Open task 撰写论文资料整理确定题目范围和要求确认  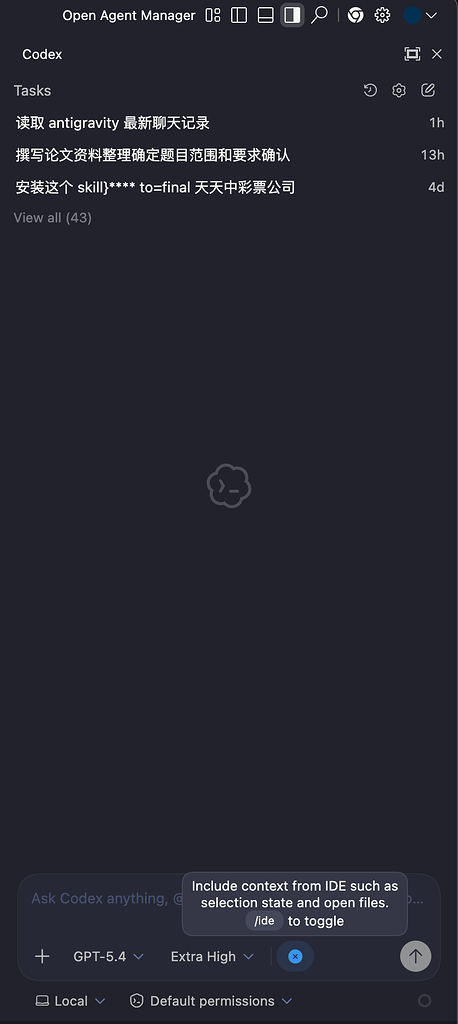229,155
